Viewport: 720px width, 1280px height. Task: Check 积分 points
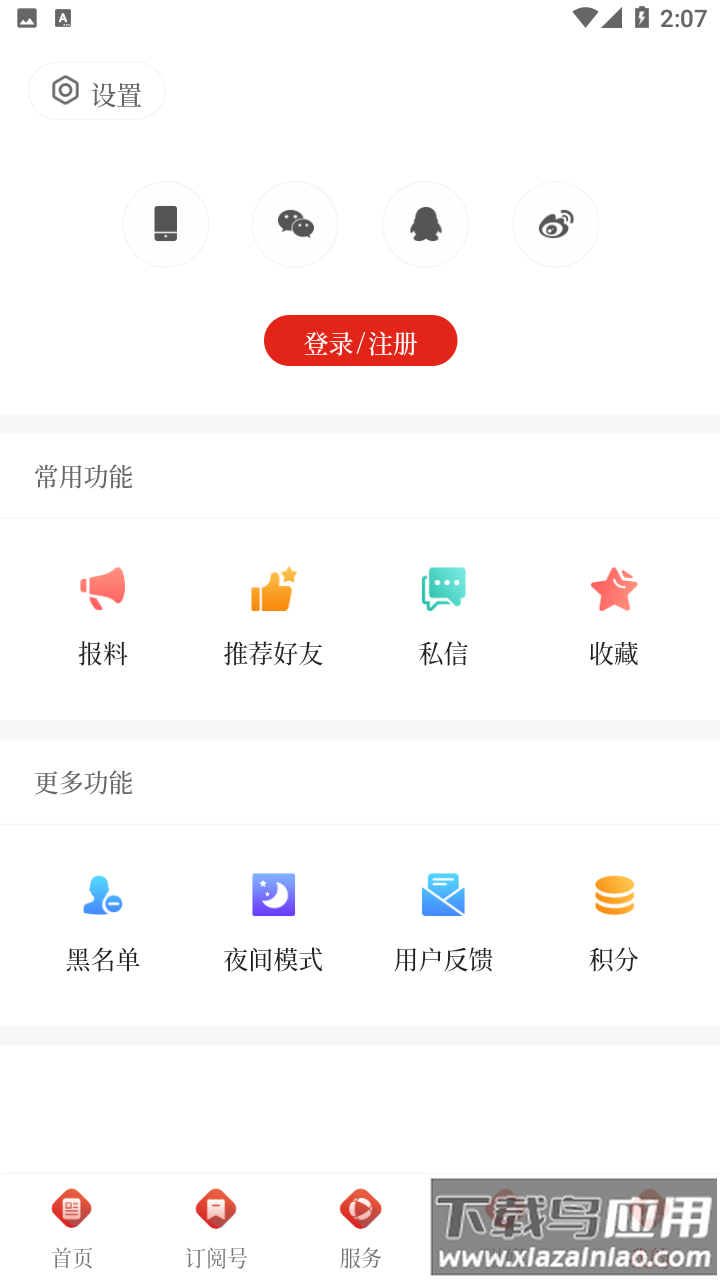pyautogui.click(x=613, y=920)
